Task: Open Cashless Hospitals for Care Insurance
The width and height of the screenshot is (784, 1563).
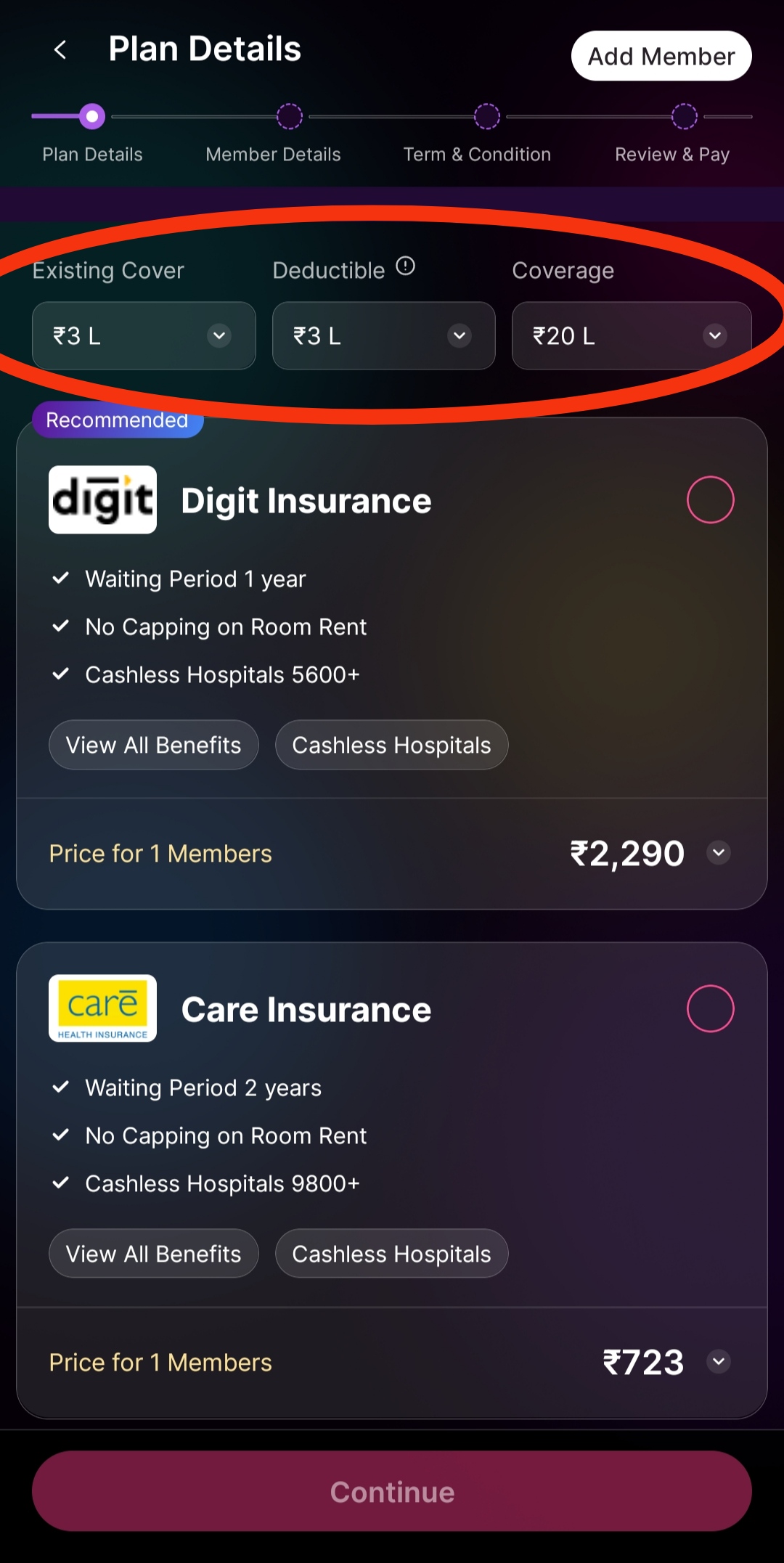Action: [391, 1254]
